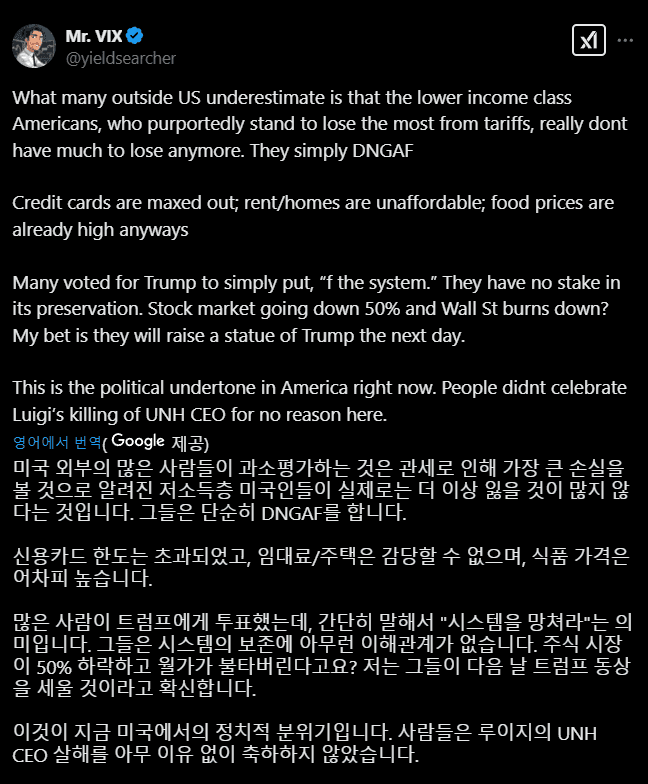
Task: Open Mr. VIX's profile picture
Action: (33, 46)
